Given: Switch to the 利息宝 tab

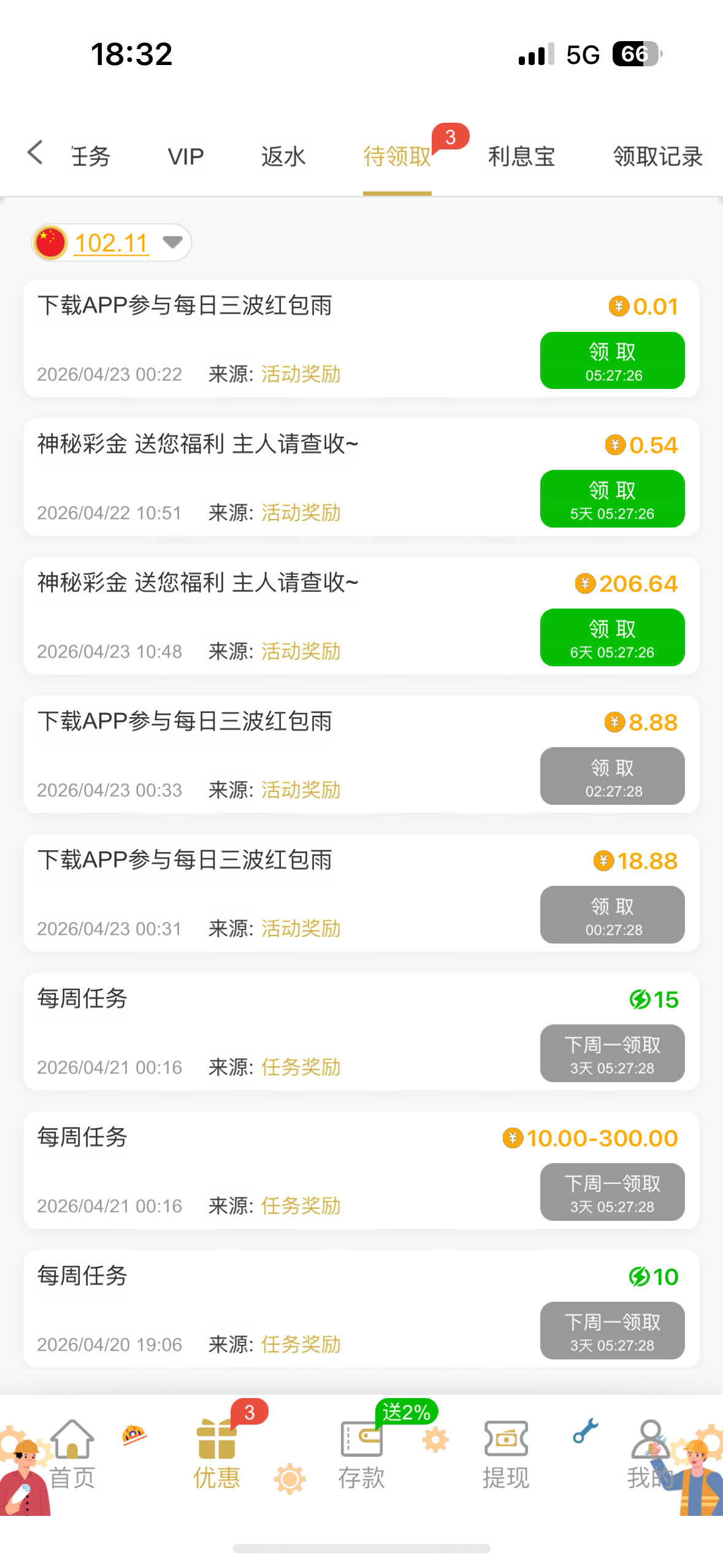Looking at the screenshot, I should coord(521,156).
